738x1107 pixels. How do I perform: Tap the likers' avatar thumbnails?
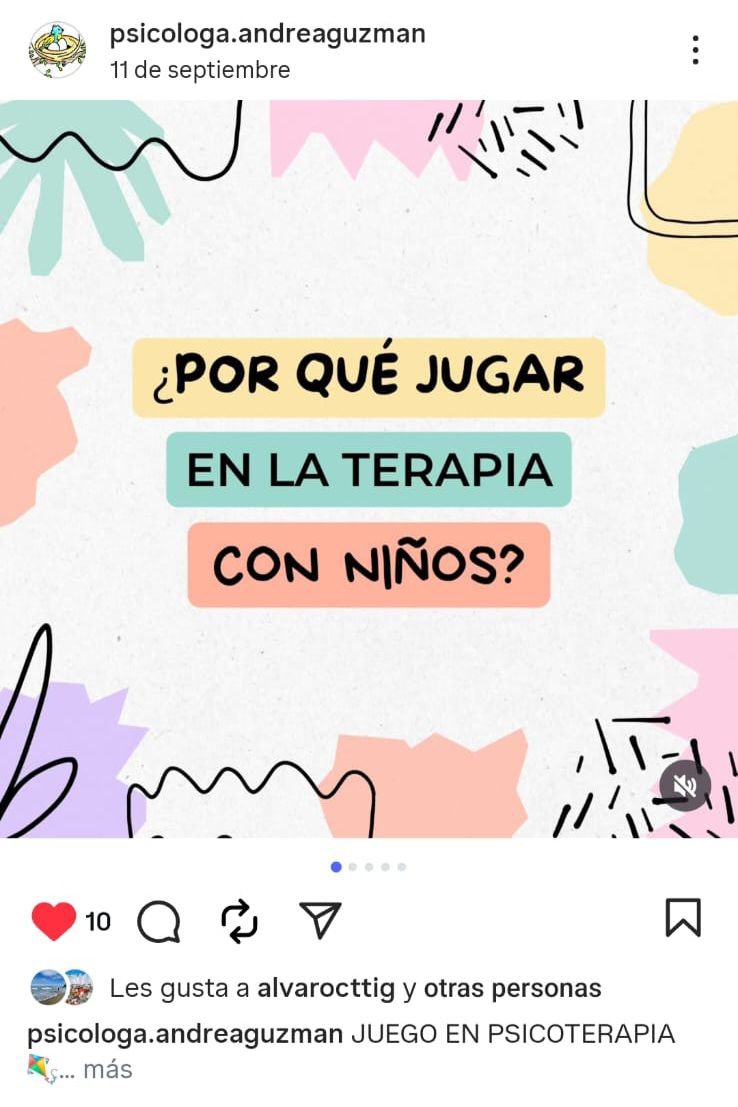click(x=59, y=989)
